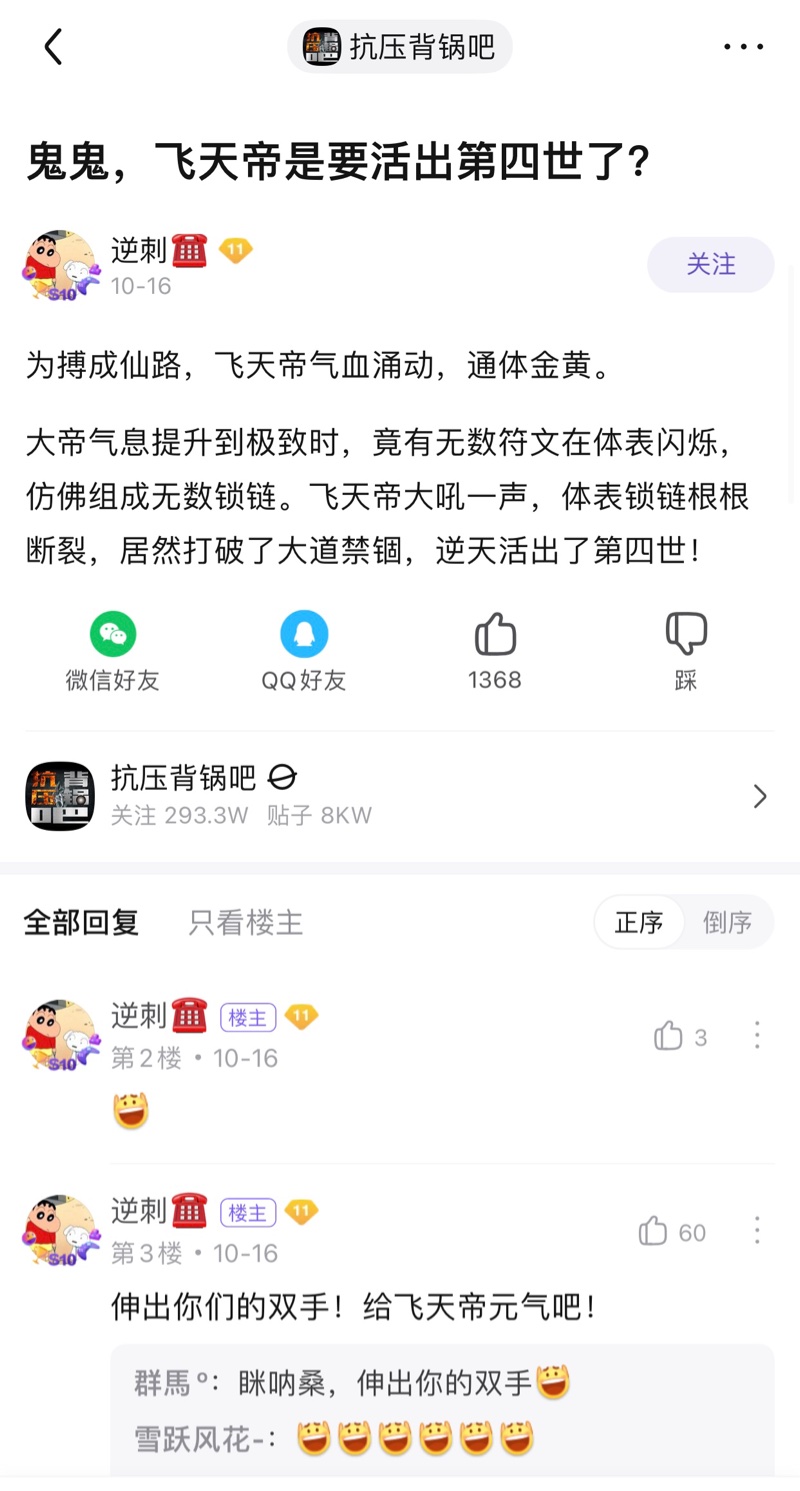
Task: Open author 逆刺's avatar on the post
Action: tap(61, 265)
